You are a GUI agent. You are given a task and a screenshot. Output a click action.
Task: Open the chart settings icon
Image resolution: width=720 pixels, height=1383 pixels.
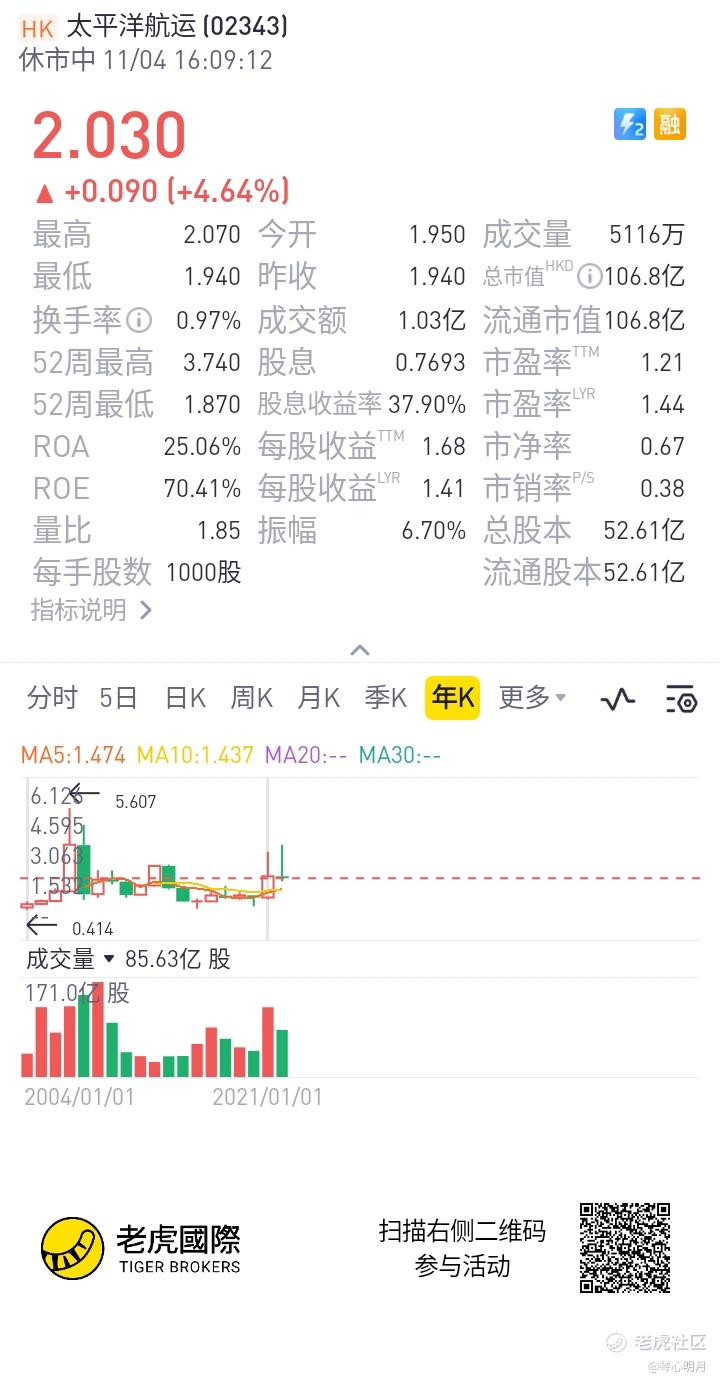[x=681, y=699]
